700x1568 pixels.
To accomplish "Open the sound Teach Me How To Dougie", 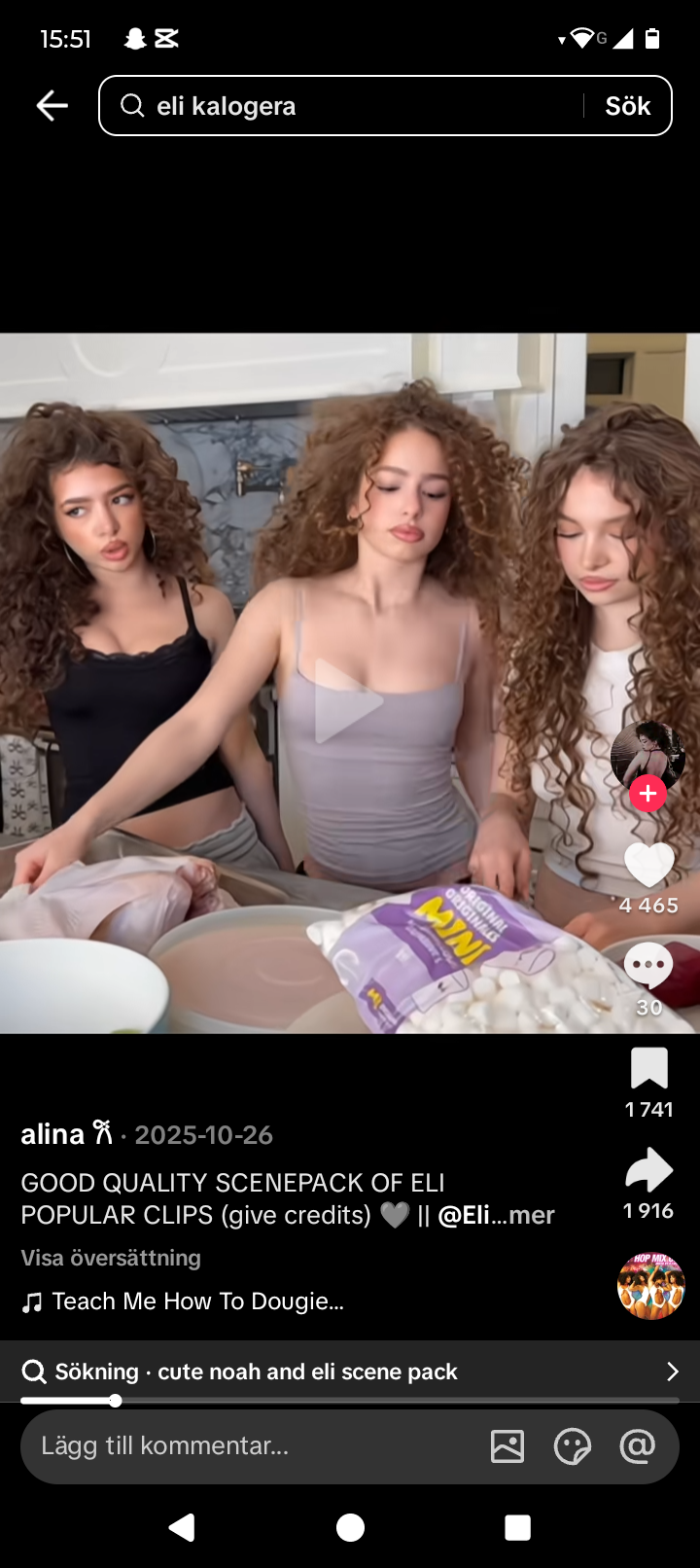I will [197, 1301].
